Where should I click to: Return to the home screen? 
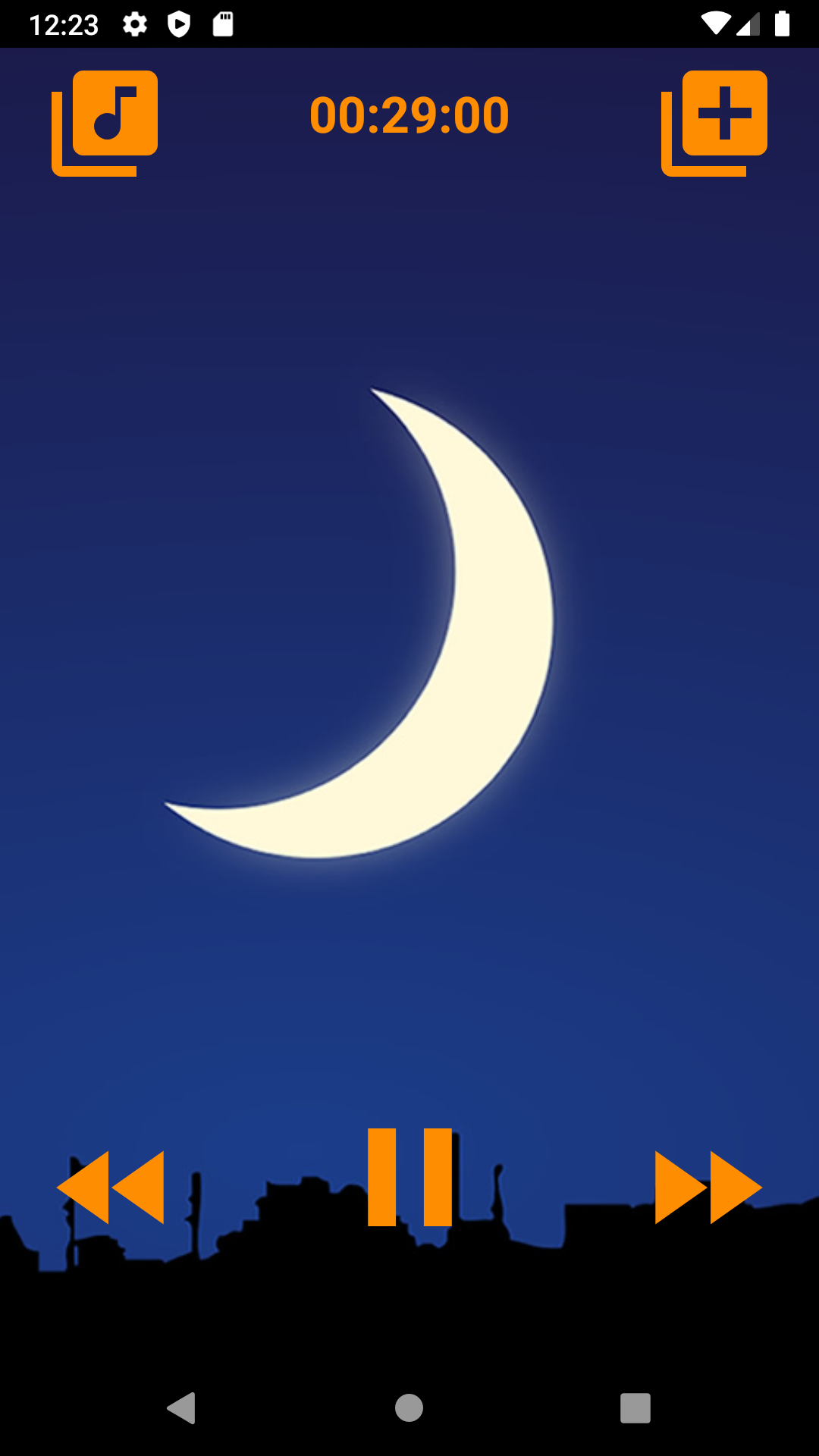409,1408
